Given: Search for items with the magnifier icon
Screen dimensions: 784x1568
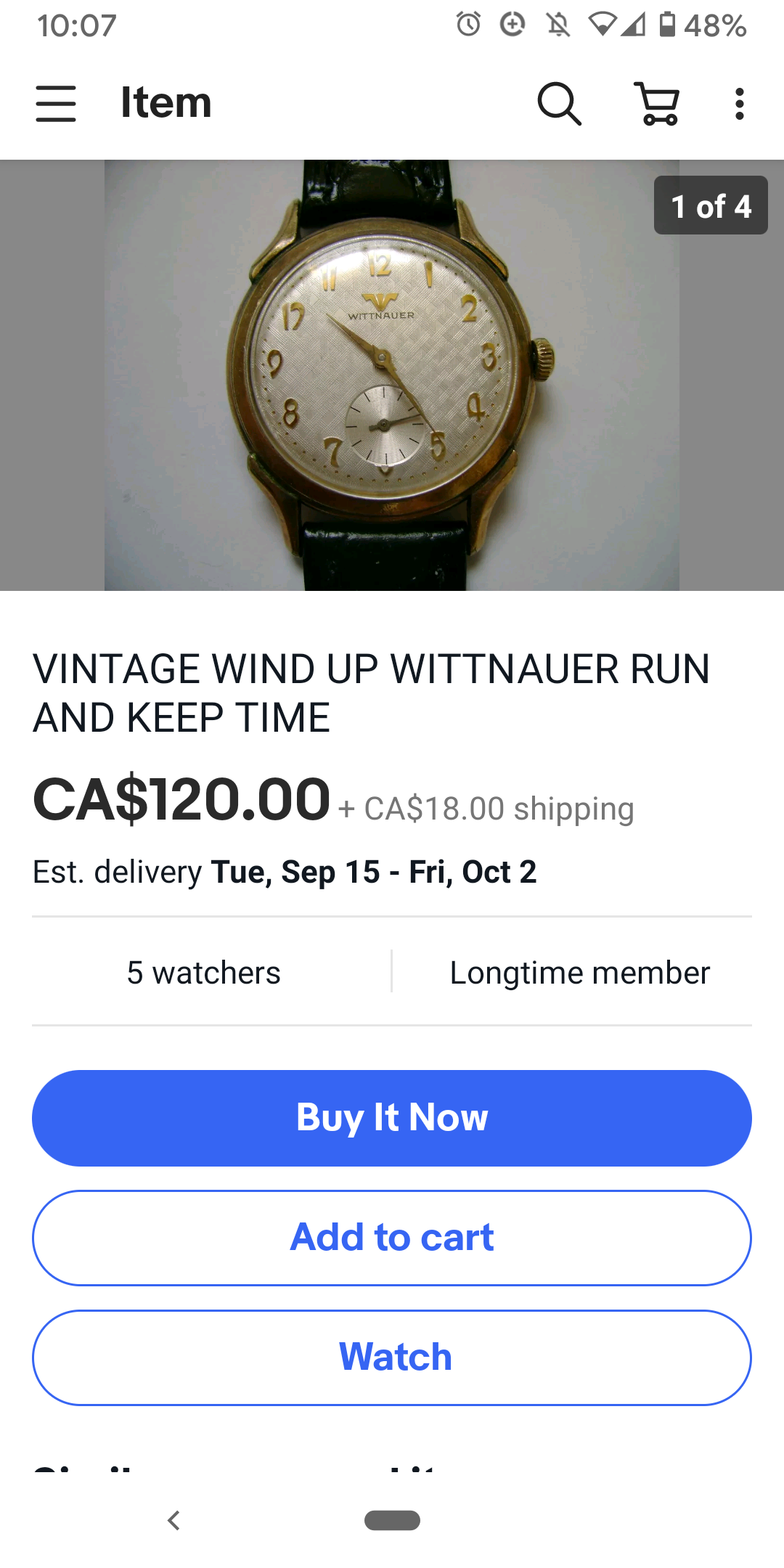Looking at the screenshot, I should [x=558, y=103].
